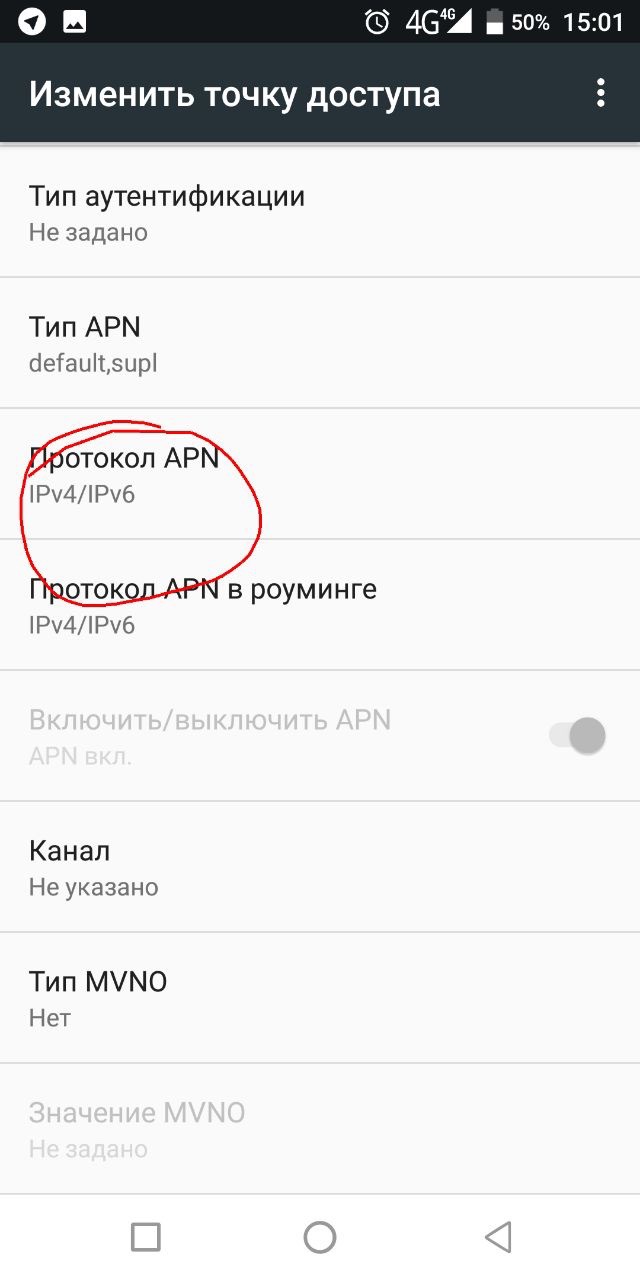Open Протокол APN в роуминге setting
This screenshot has height=1280, width=640.
click(320, 605)
